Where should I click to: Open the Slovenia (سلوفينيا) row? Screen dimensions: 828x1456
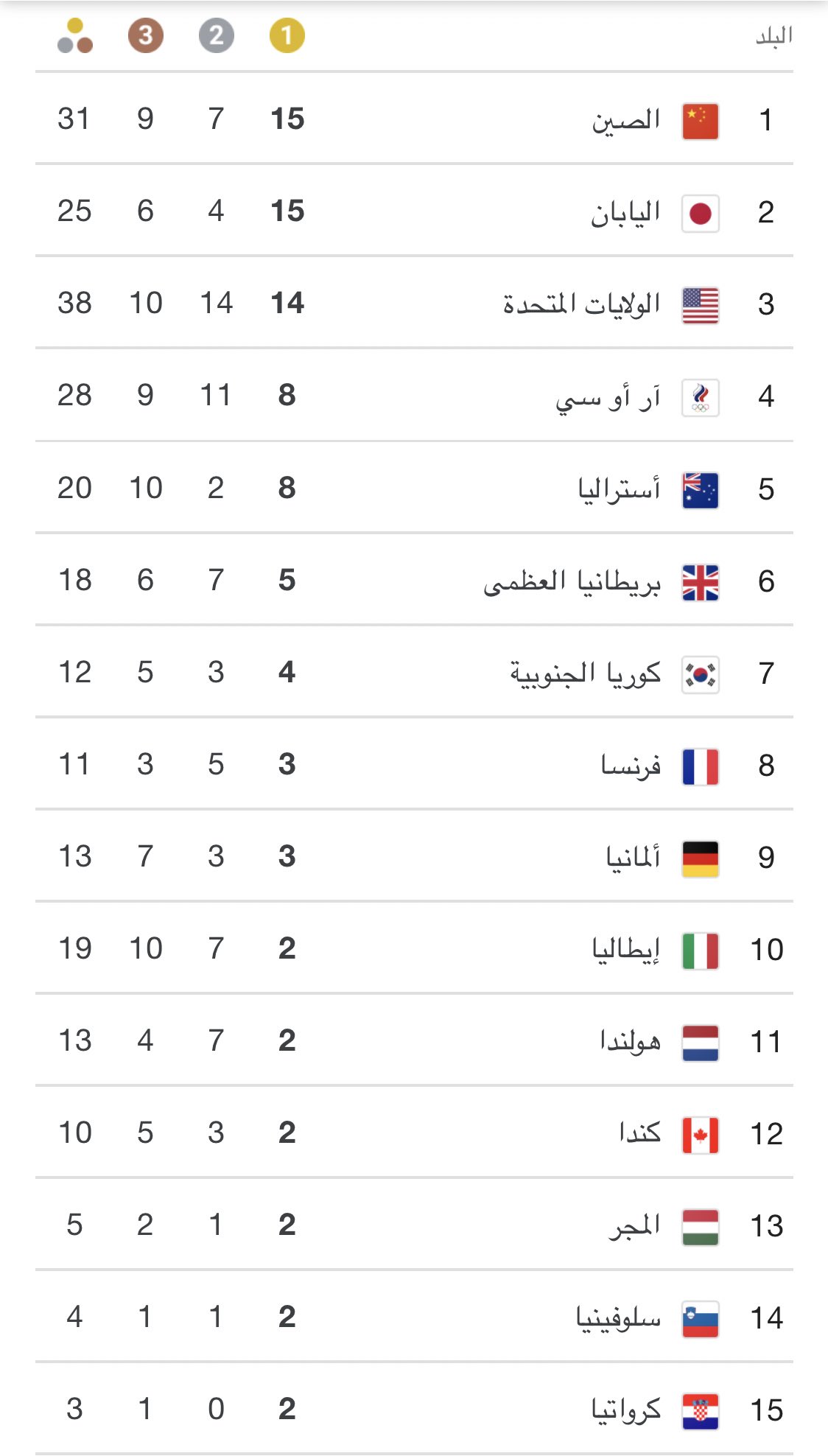point(414,1317)
